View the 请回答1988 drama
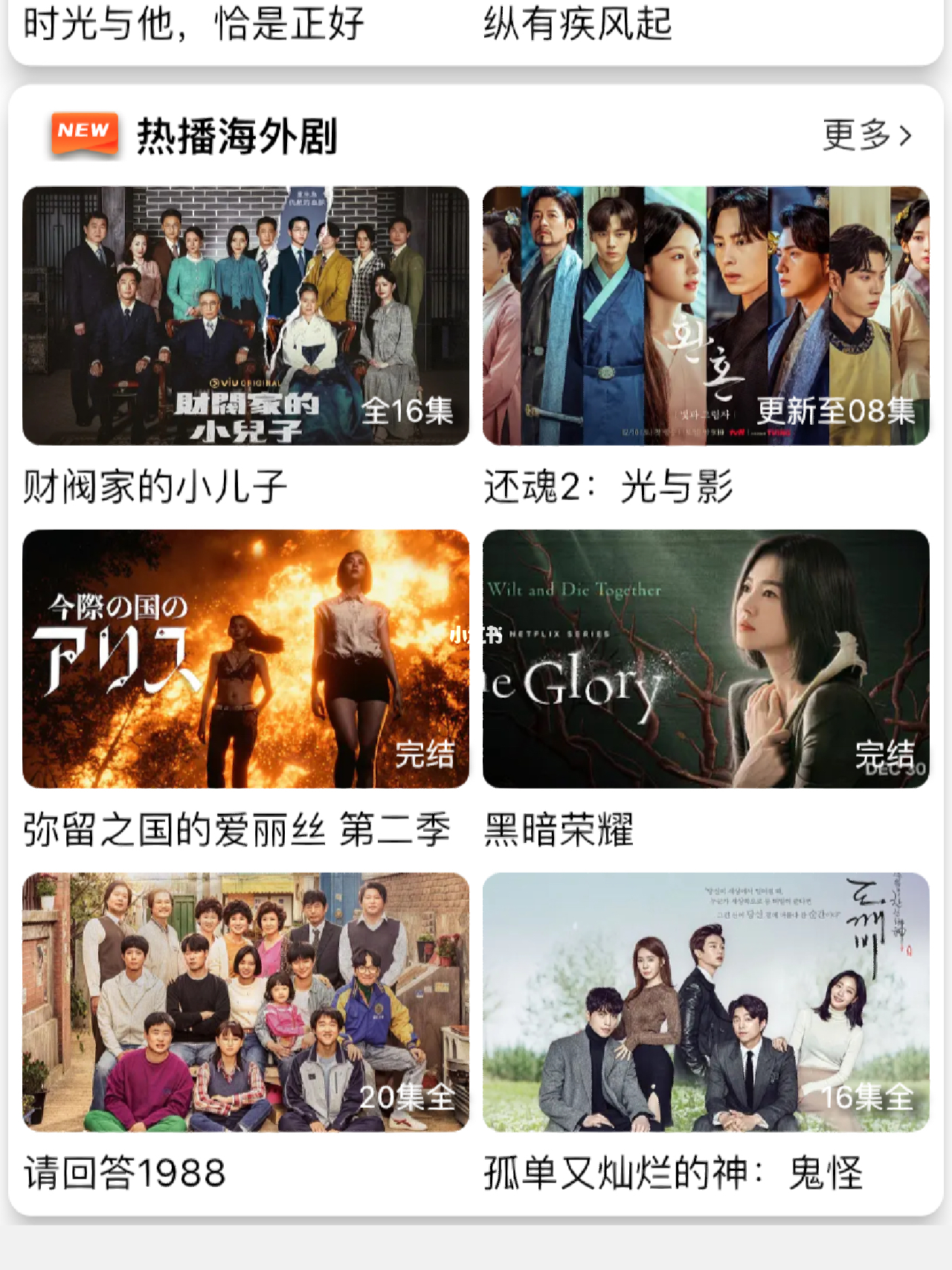Screen dimensions: 952x1270 pyautogui.click(x=245, y=1001)
